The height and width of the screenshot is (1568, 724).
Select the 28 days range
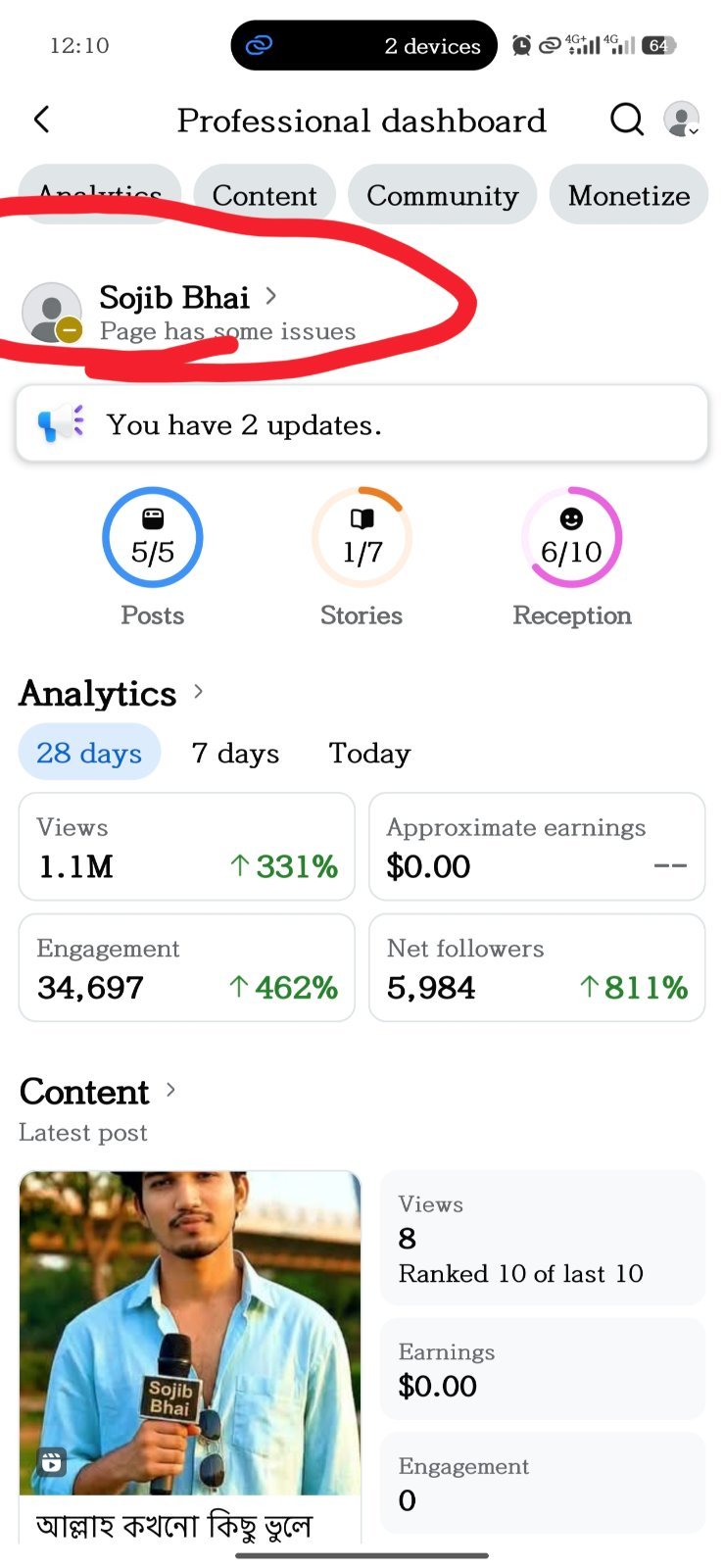point(89,753)
